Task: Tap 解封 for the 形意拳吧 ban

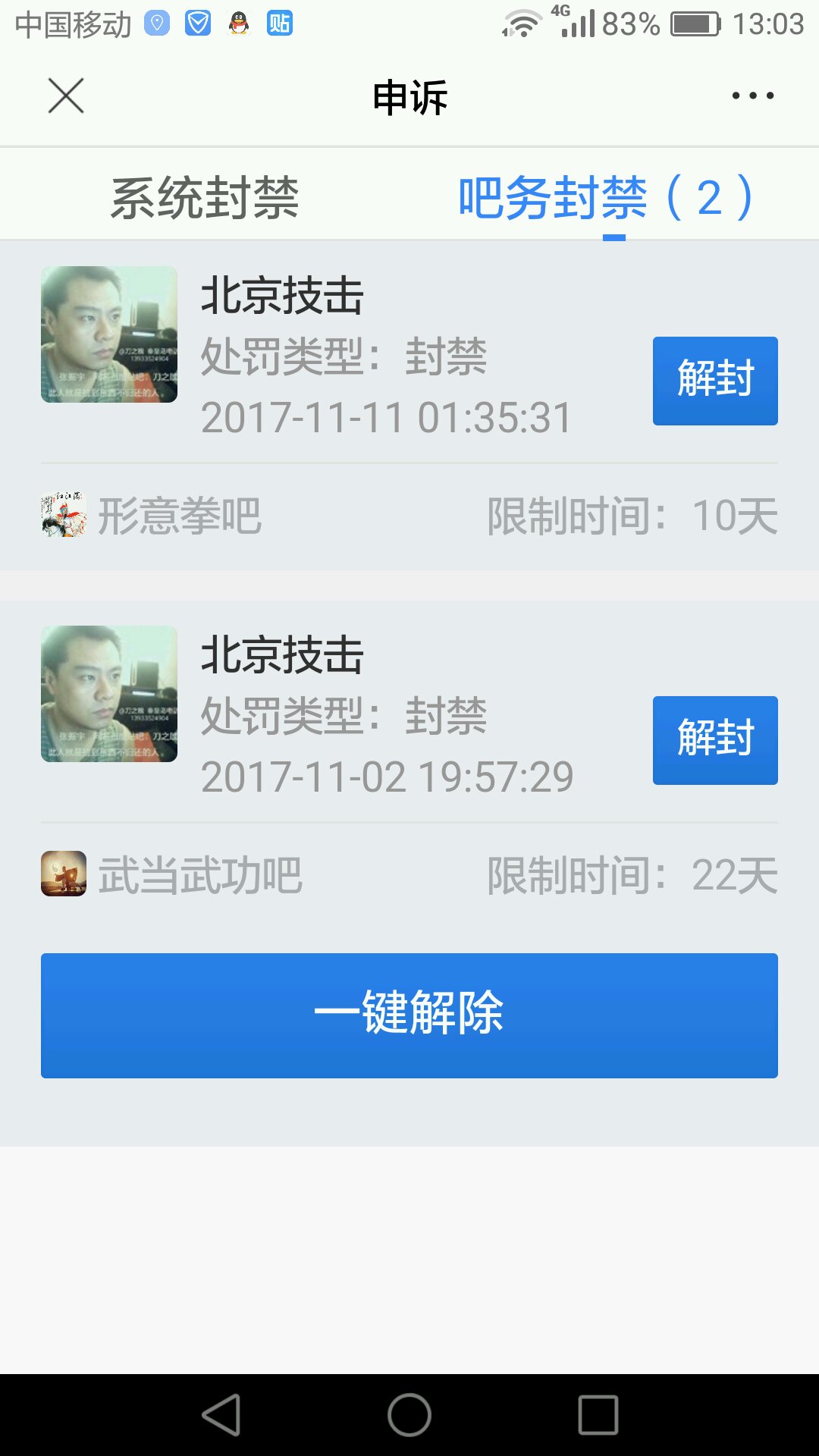Action: (x=714, y=381)
